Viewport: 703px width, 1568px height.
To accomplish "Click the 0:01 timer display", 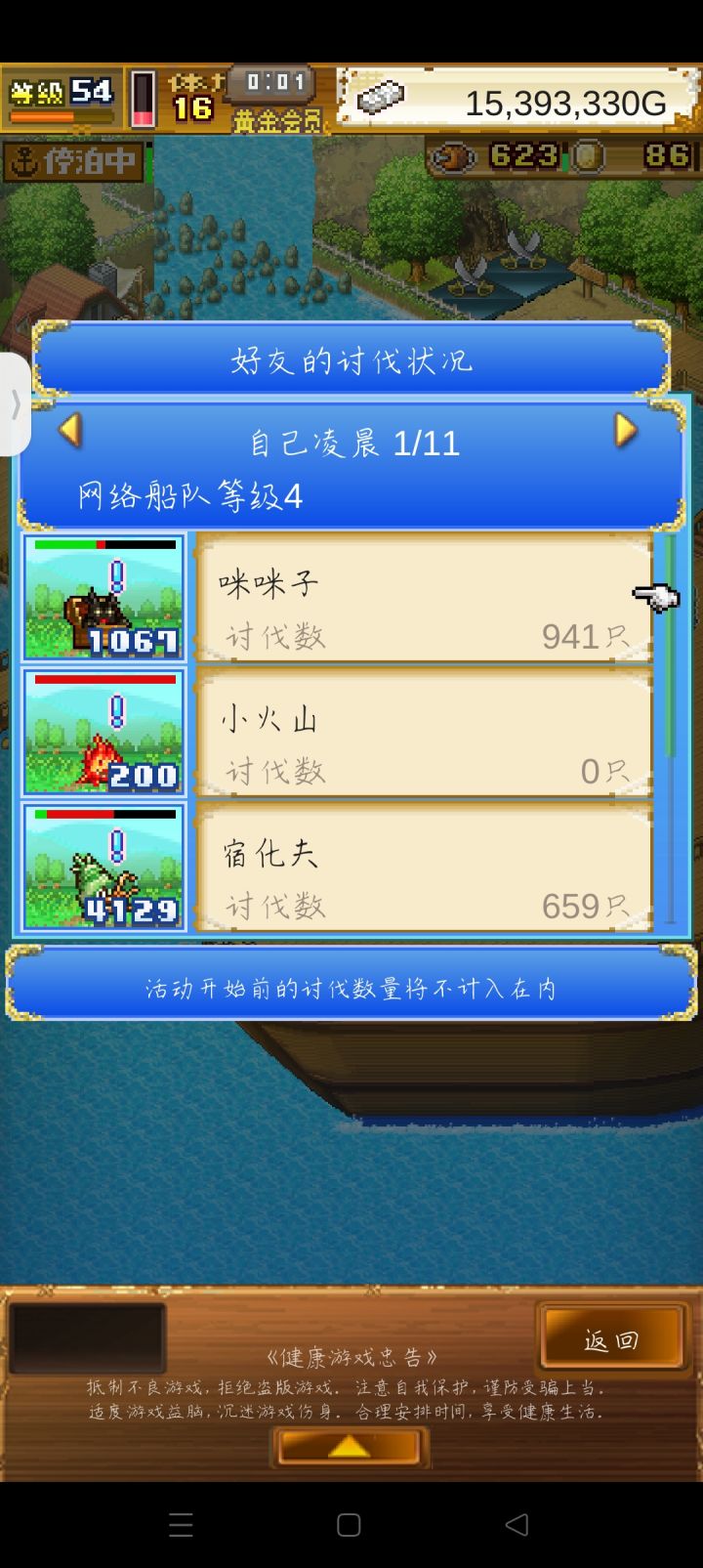I will [x=270, y=82].
